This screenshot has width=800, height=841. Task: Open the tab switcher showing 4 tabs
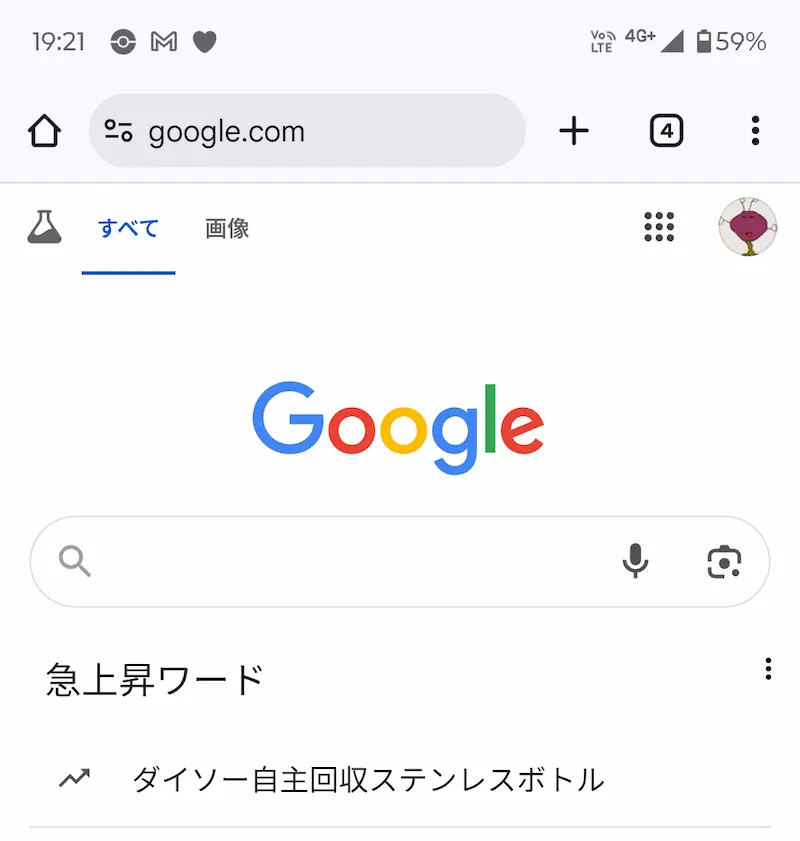(x=666, y=131)
